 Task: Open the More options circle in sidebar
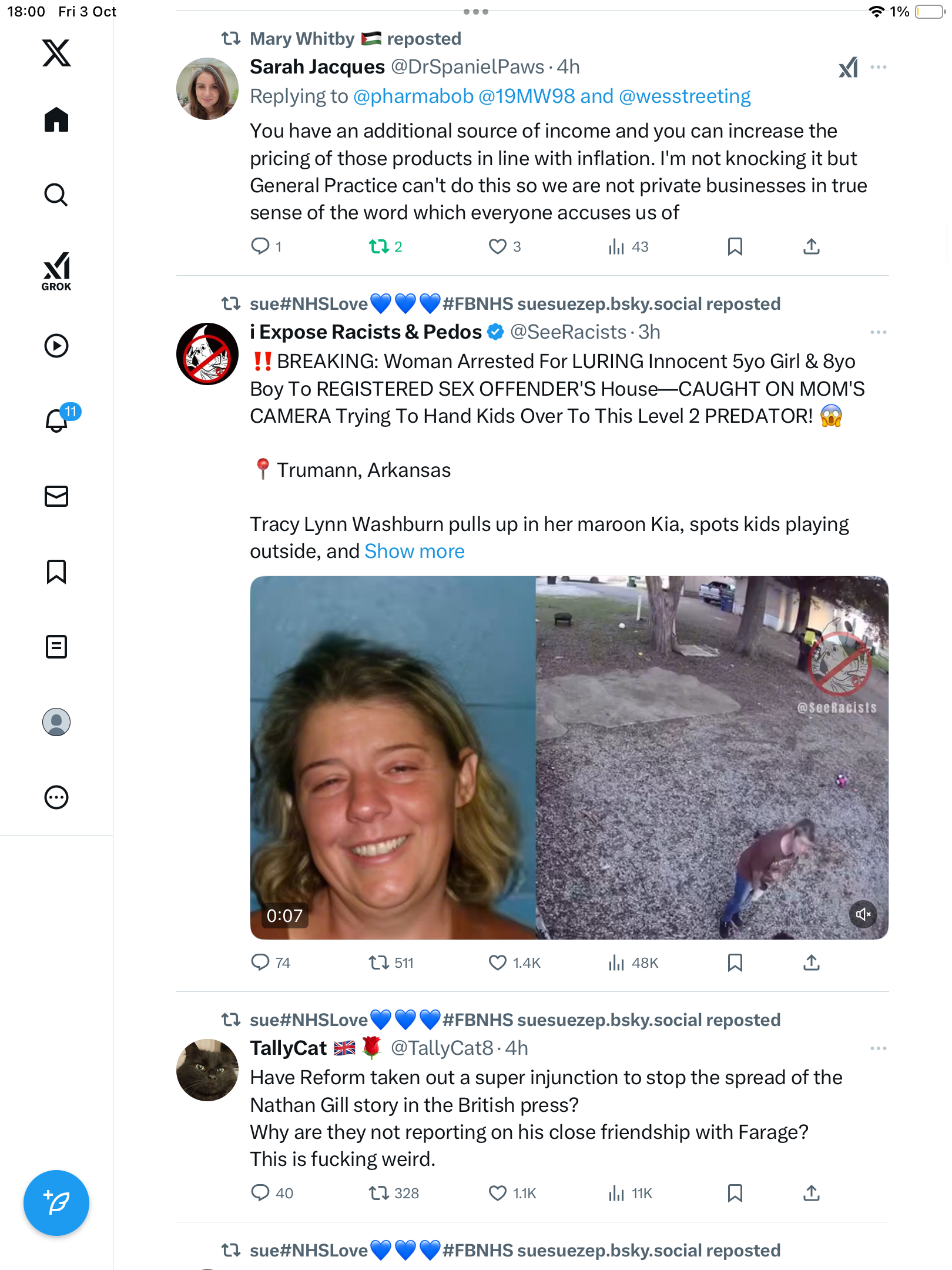(x=56, y=797)
